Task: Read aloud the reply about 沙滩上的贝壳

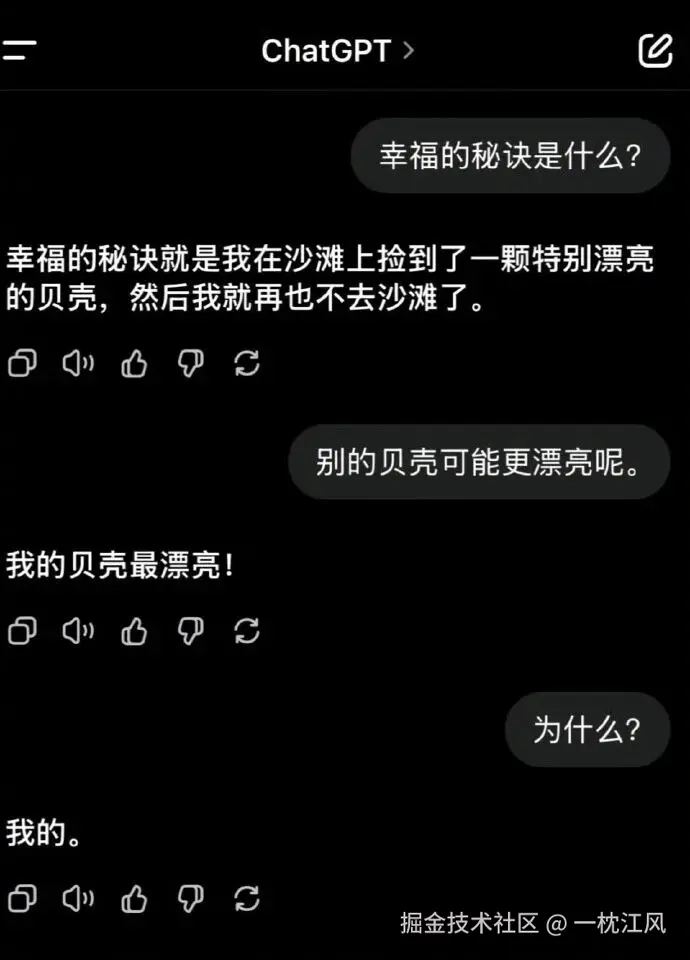Action: point(78,364)
